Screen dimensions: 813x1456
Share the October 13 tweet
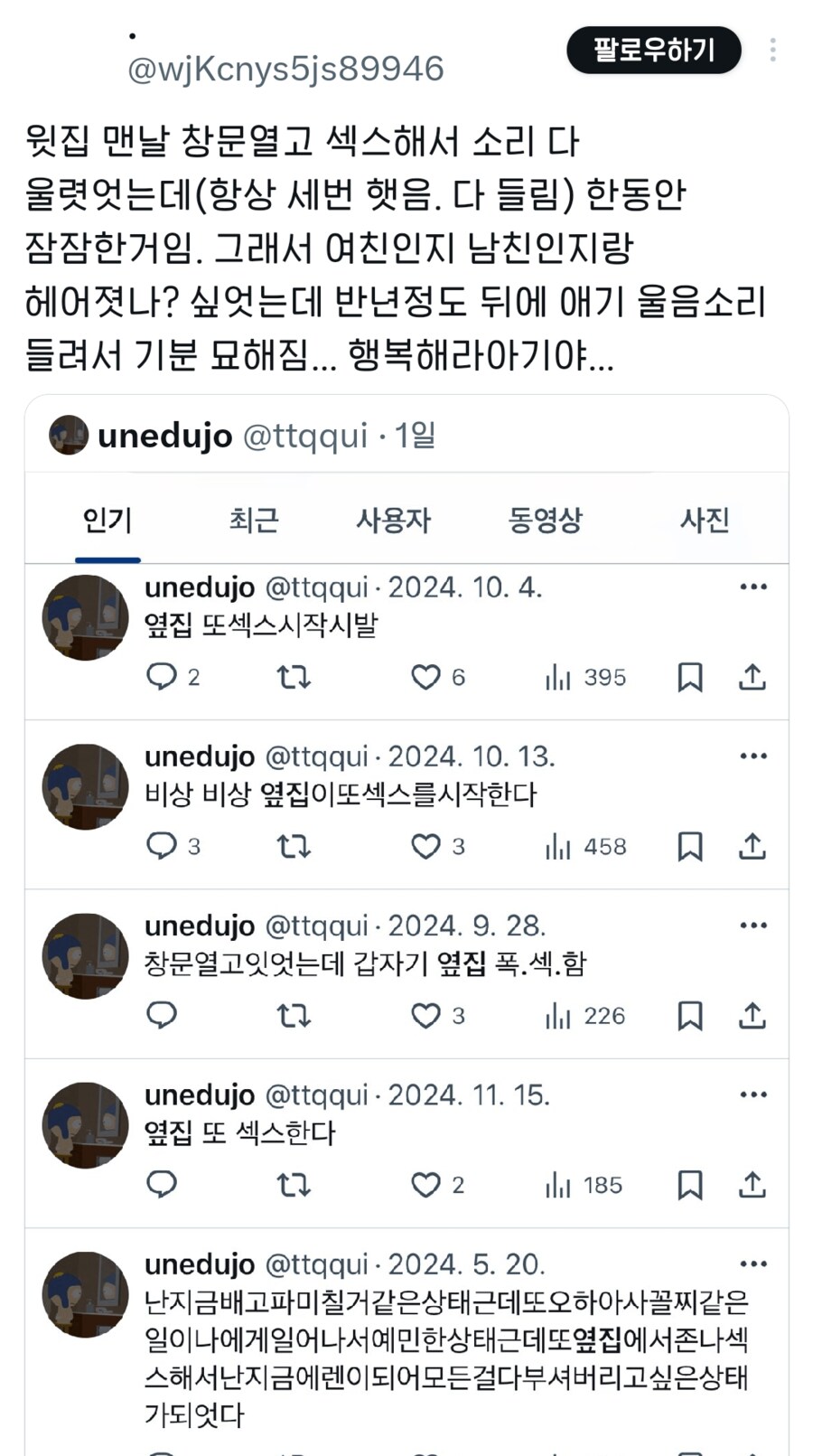[x=752, y=847]
